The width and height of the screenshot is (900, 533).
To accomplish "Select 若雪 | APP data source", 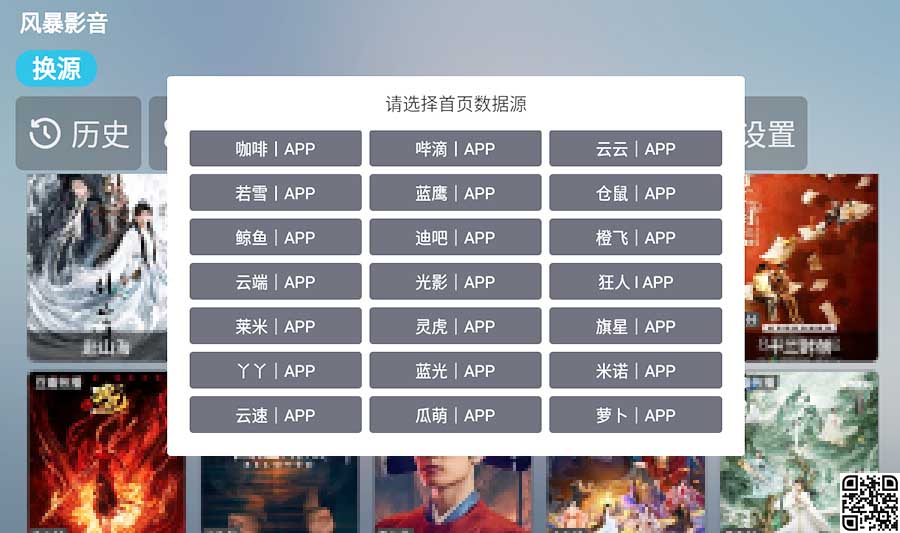I will [275, 193].
